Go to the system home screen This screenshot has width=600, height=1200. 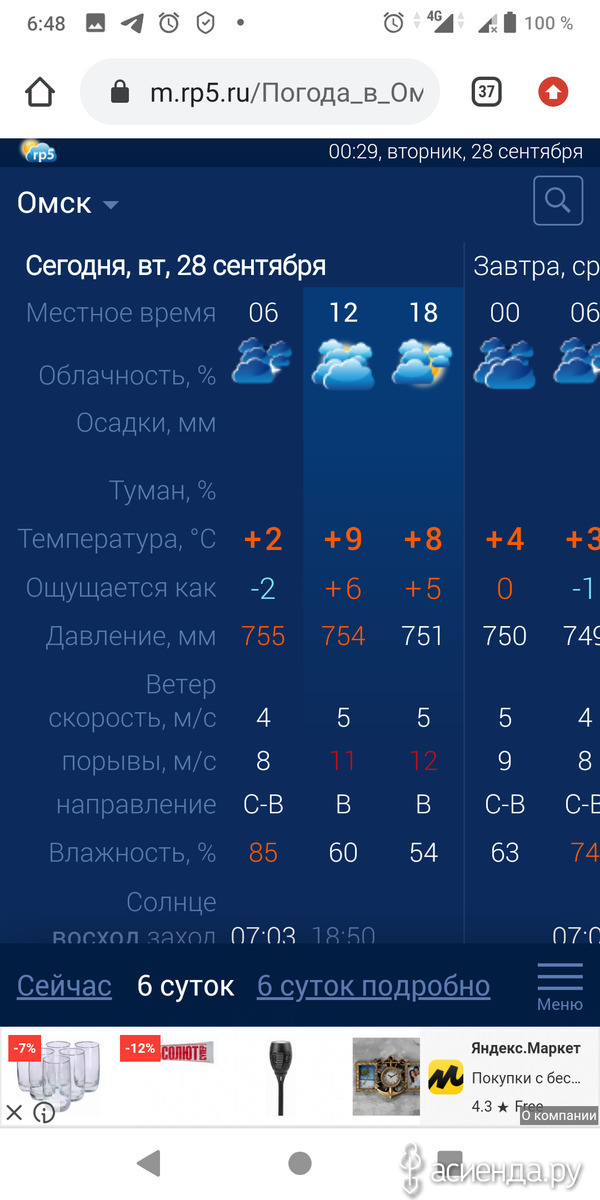(299, 1162)
